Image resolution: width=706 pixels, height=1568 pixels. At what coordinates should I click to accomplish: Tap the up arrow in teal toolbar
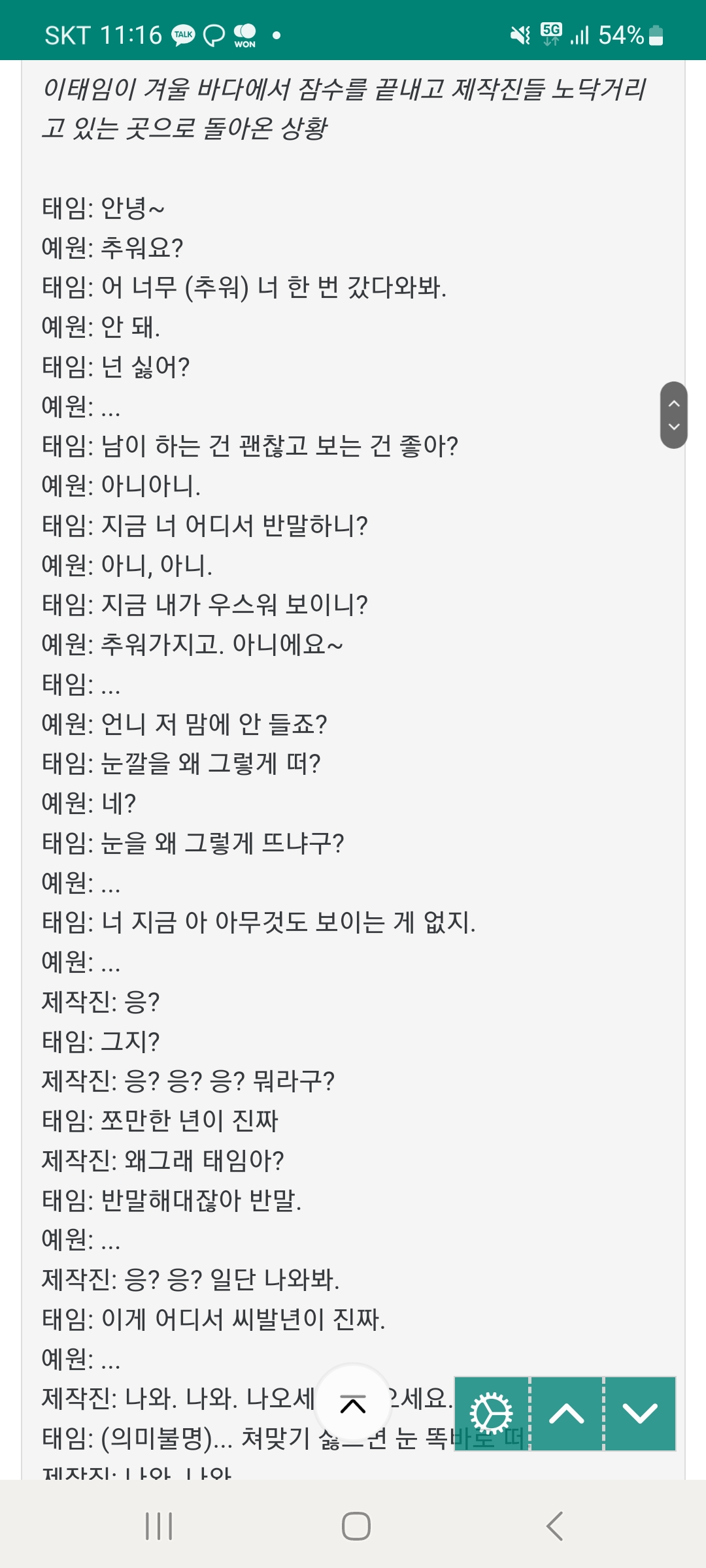click(567, 1414)
